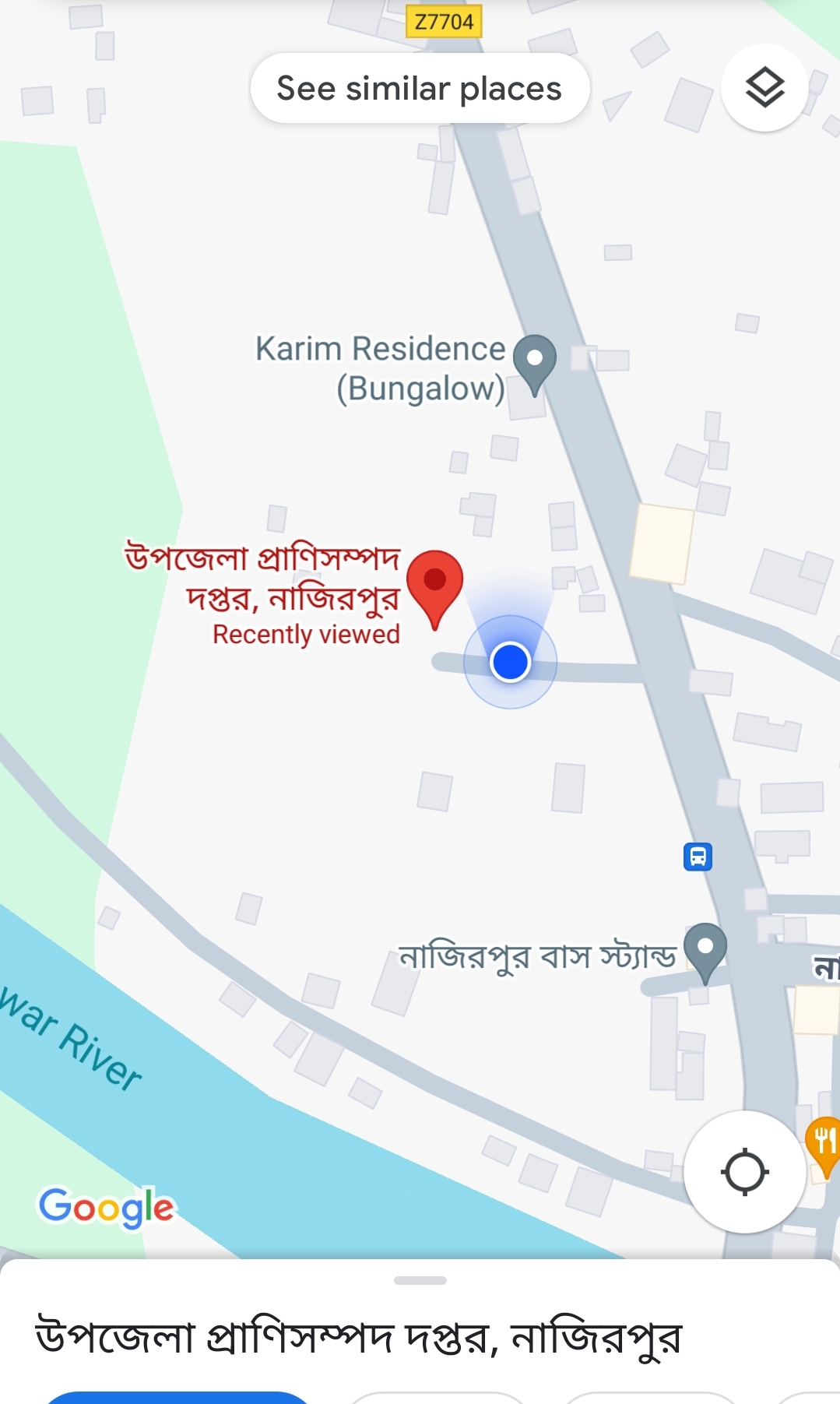Open the map layers selector
The image size is (840, 1404).
pyautogui.click(x=764, y=87)
